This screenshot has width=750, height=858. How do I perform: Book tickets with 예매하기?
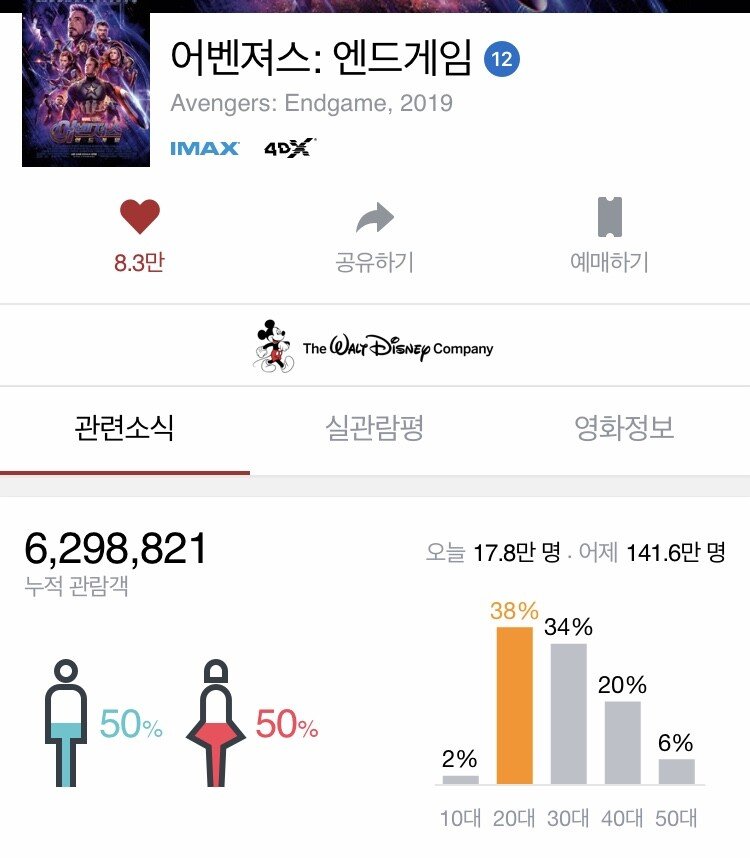609,218
